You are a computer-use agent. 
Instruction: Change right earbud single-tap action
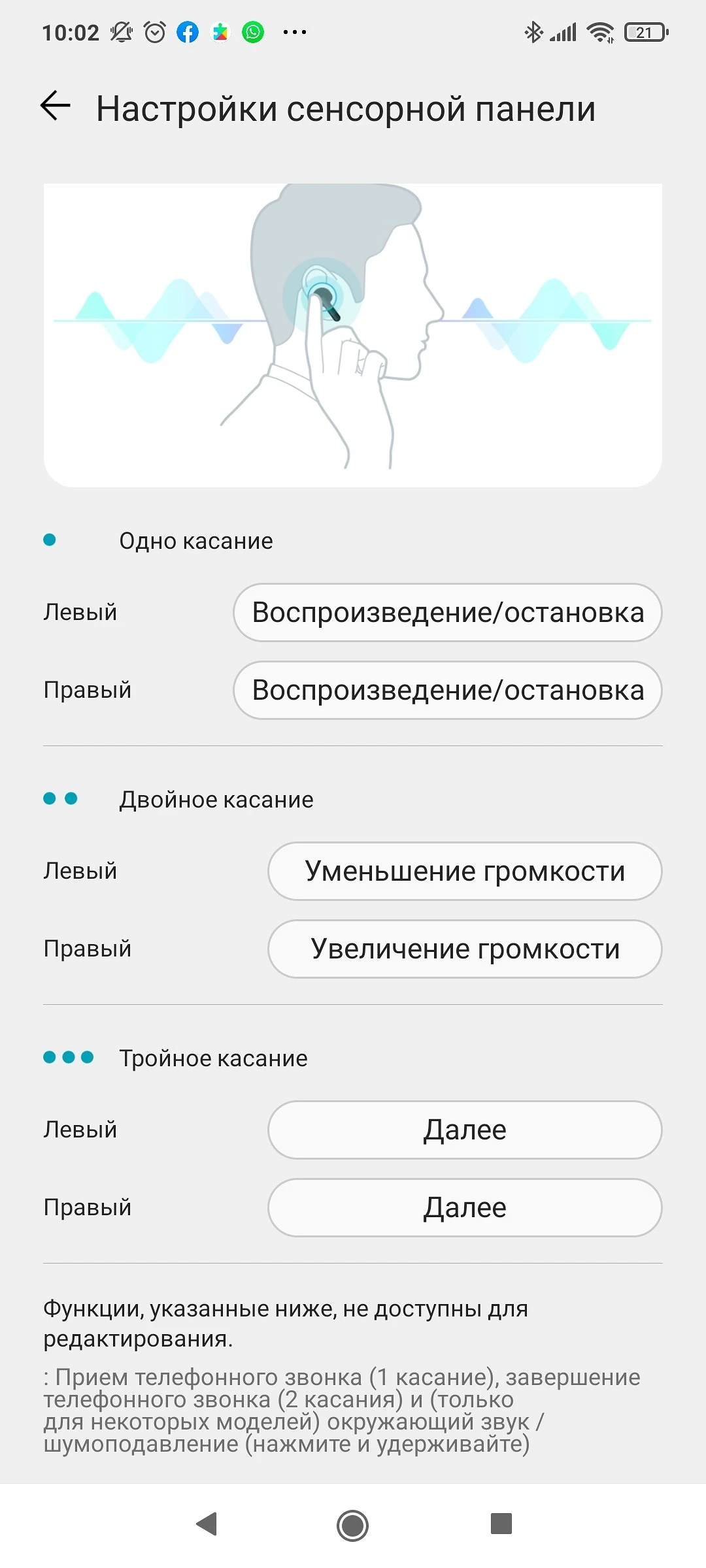click(x=447, y=691)
